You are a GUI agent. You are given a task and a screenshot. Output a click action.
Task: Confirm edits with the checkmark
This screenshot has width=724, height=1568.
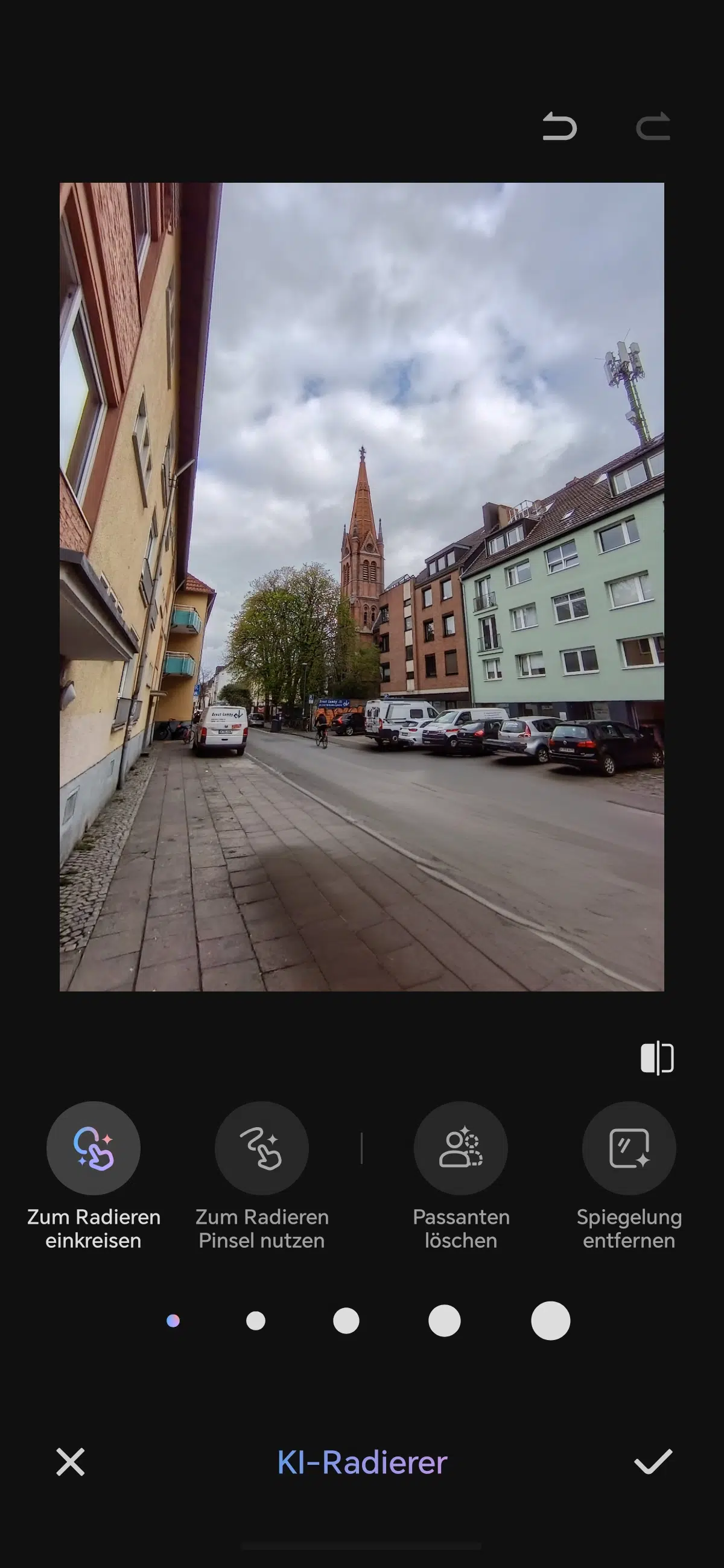coord(653,1462)
